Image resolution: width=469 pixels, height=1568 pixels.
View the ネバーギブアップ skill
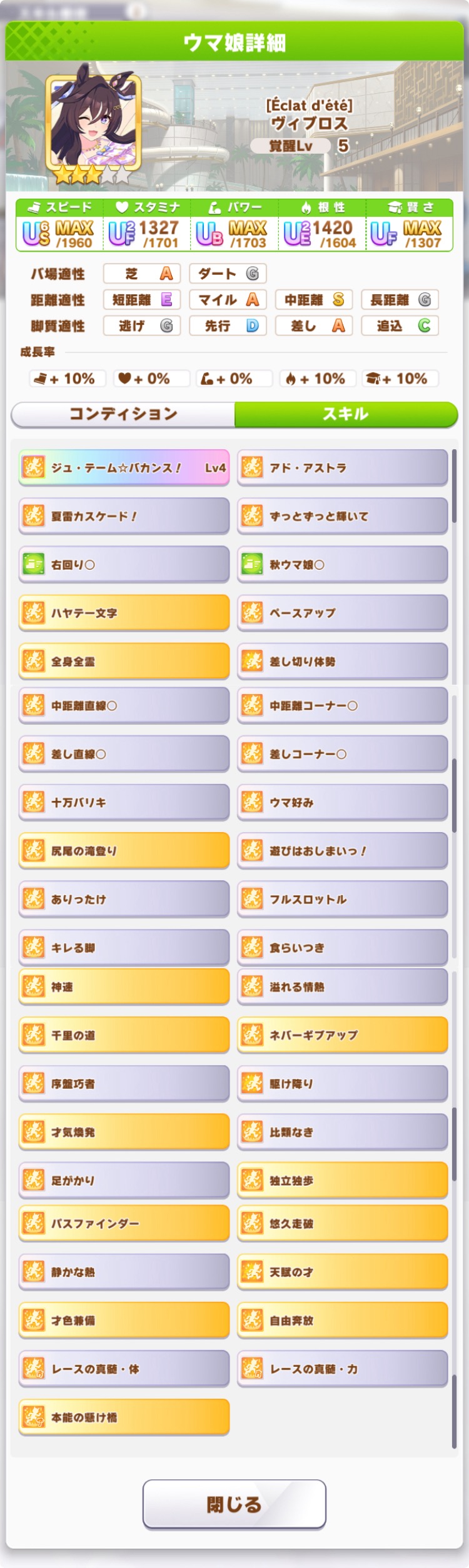click(x=342, y=1035)
